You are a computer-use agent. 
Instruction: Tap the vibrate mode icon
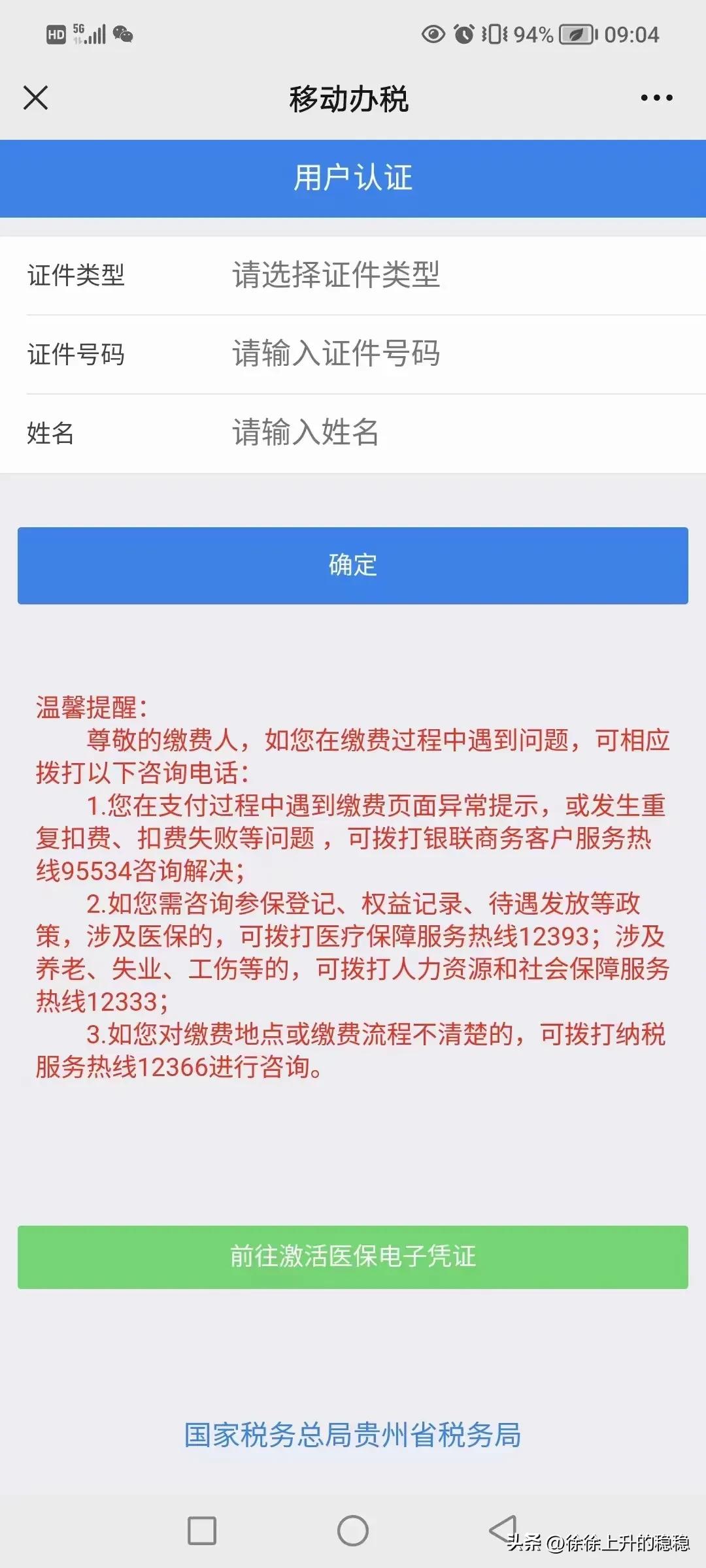[494, 34]
